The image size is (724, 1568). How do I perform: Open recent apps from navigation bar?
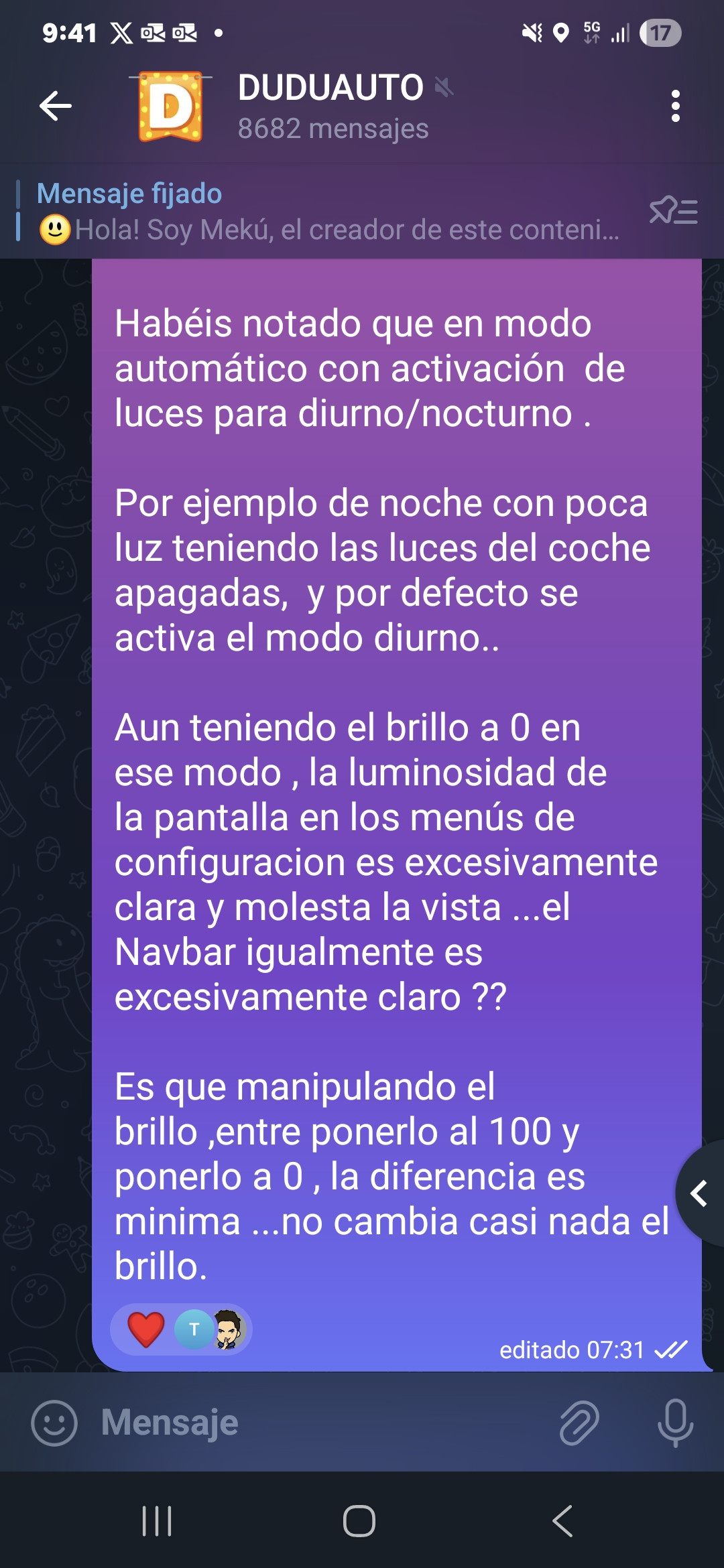pyautogui.click(x=157, y=1521)
